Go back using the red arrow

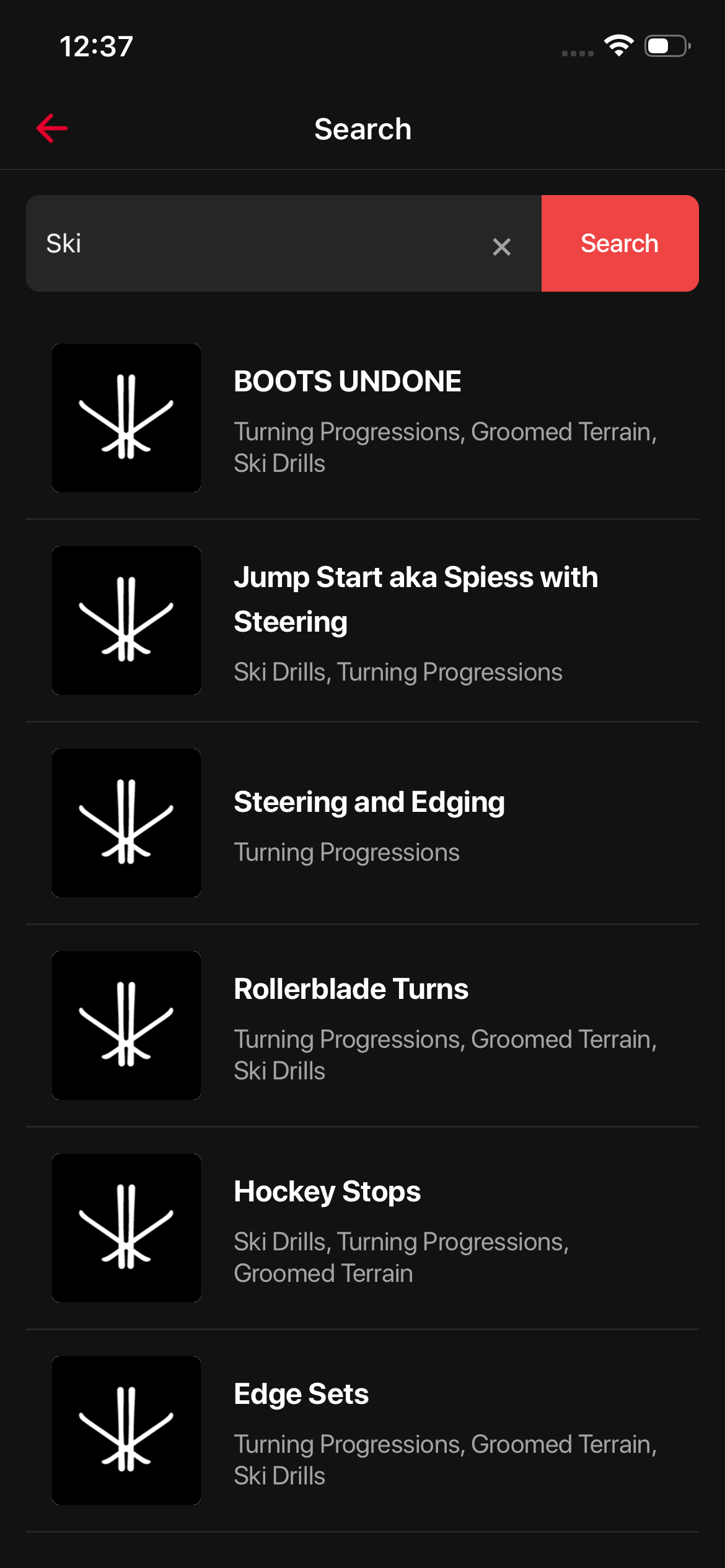coord(52,129)
